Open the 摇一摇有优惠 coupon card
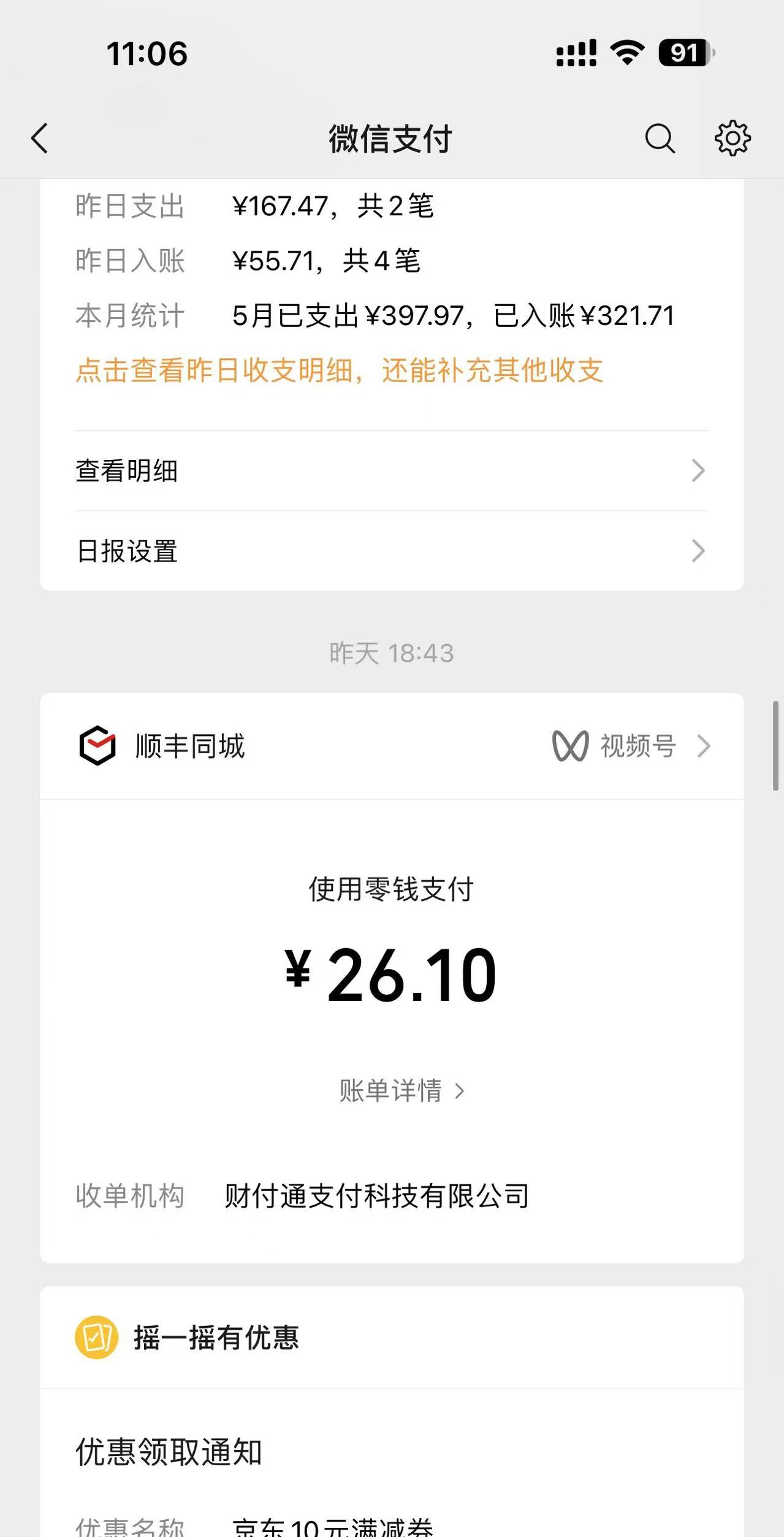This screenshot has height=1537, width=784. [216, 1337]
